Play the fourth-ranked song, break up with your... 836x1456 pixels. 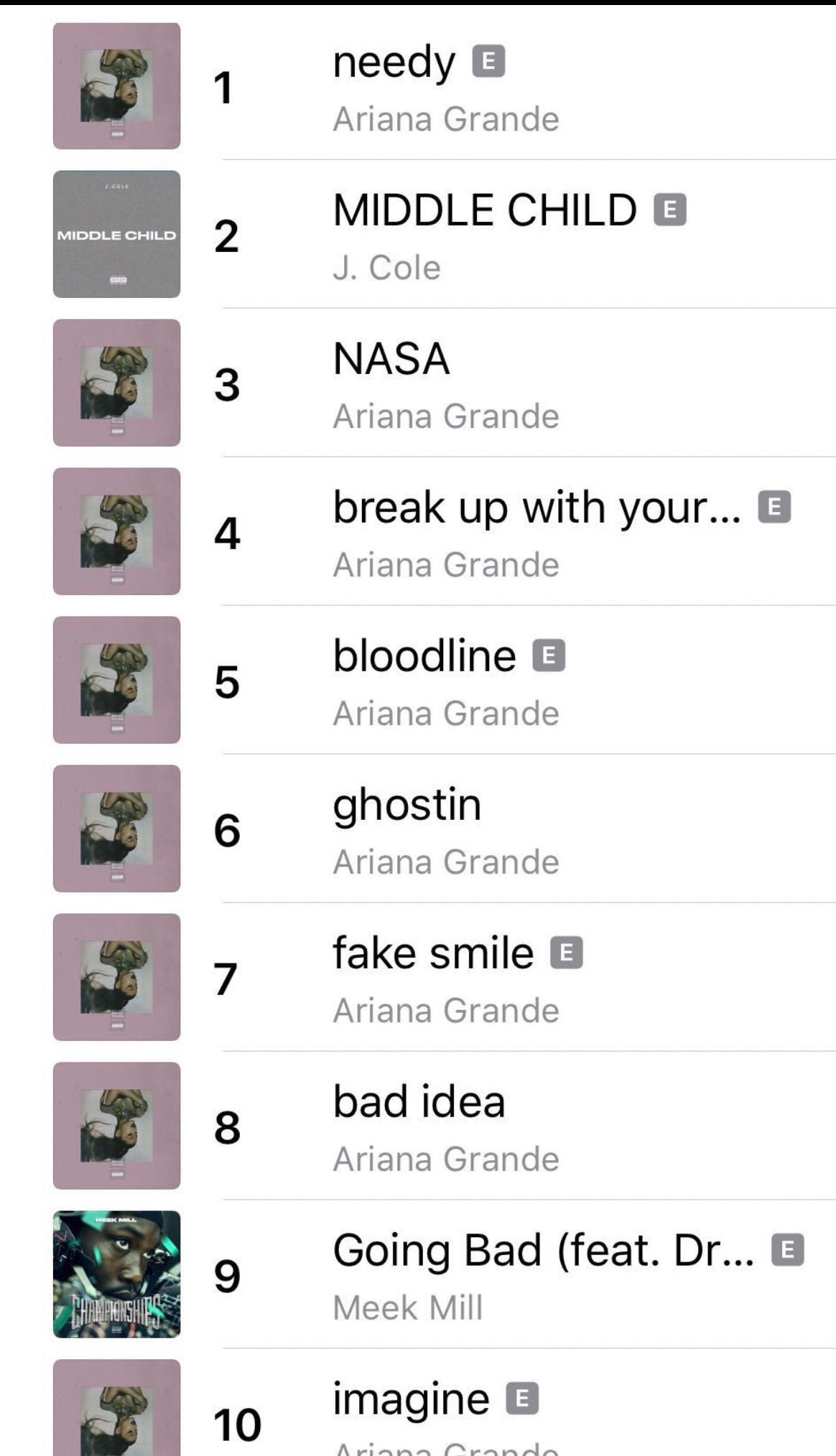tap(536, 508)
